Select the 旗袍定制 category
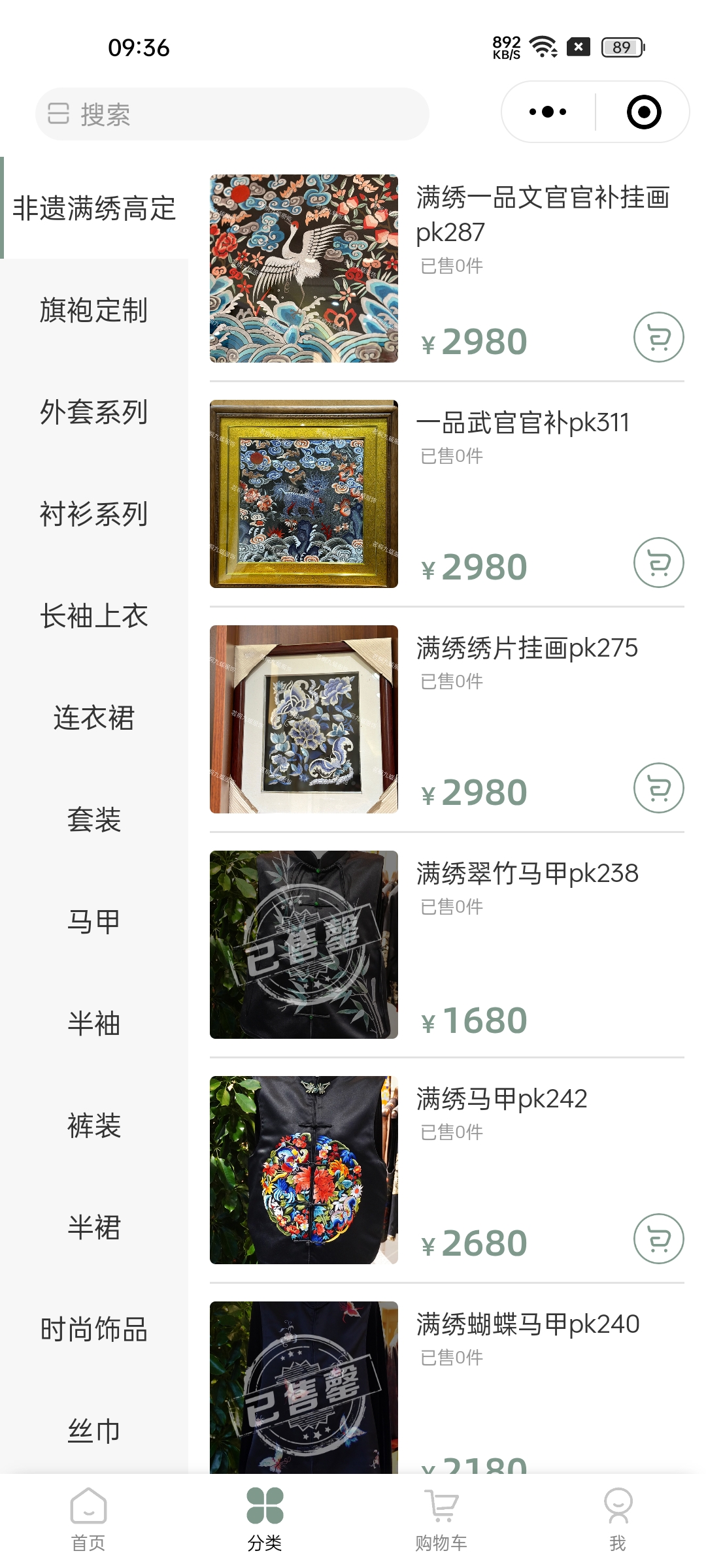The image size is (706, 1568). click(93, 310)
